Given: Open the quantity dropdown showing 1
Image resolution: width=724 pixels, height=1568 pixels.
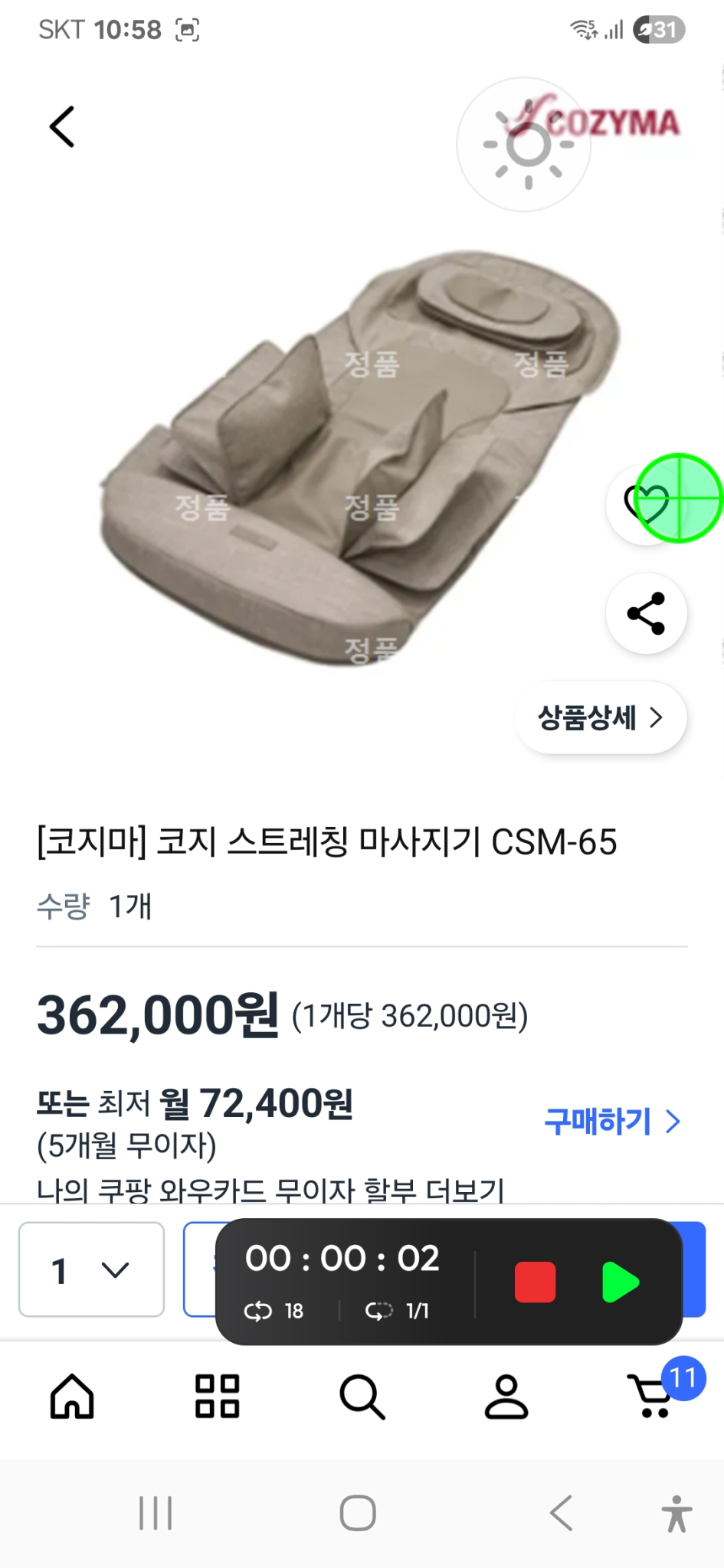Looking at the screenshot, I should coord(90,1269).
